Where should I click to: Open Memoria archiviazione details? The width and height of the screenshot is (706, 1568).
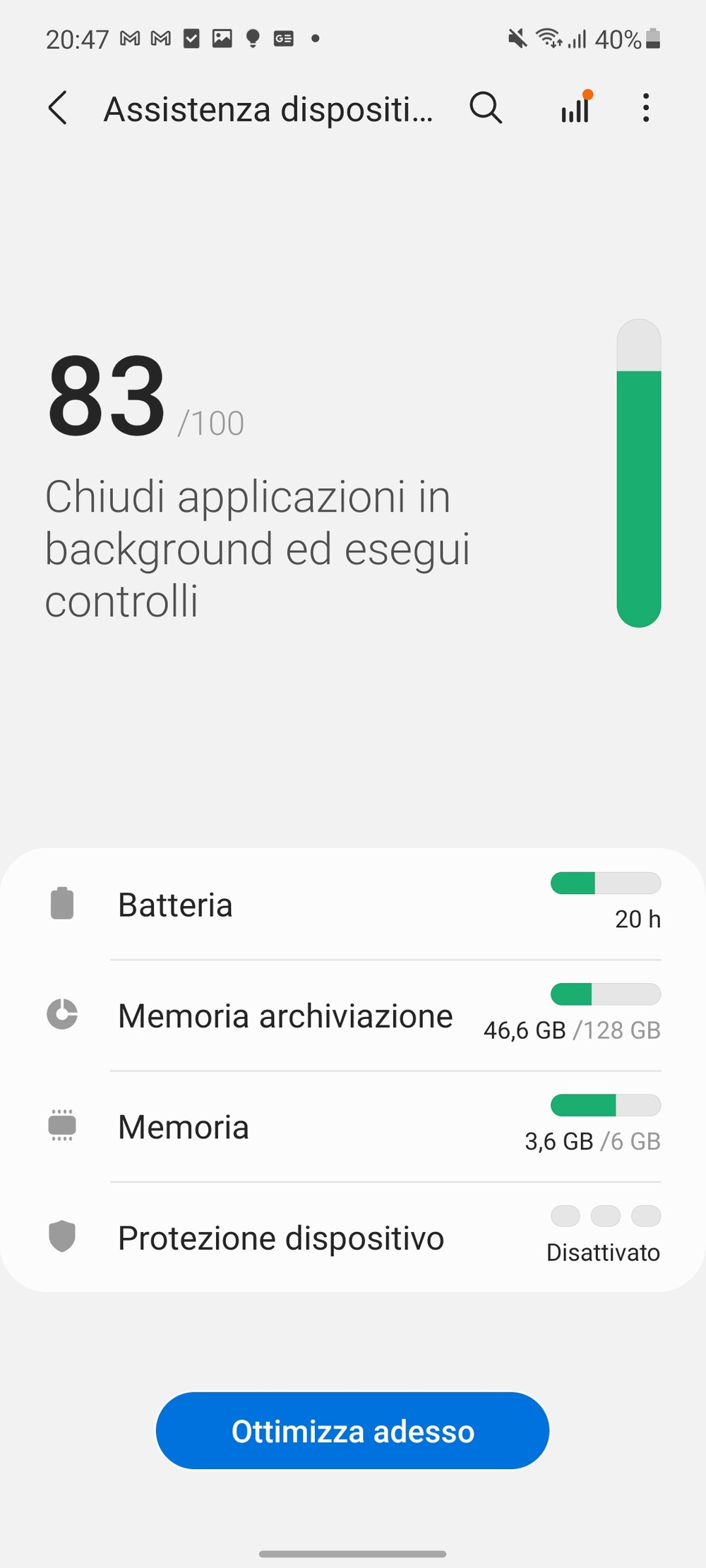(x=353, y=1015)
